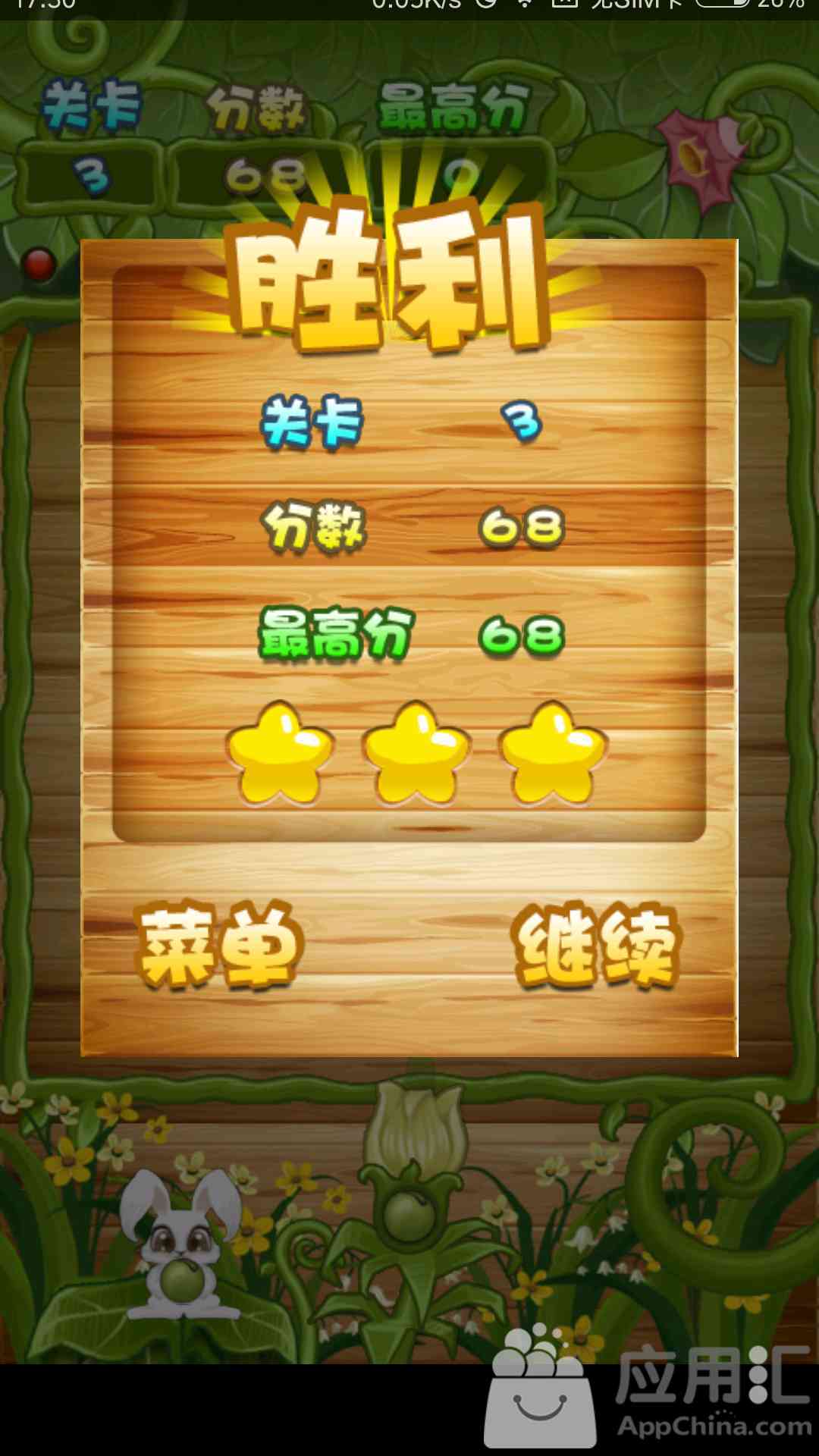This screenshot has height=1456, width=819.
Task: Tap 继续 to continue to next level
Action: click(x=596, y=946)
